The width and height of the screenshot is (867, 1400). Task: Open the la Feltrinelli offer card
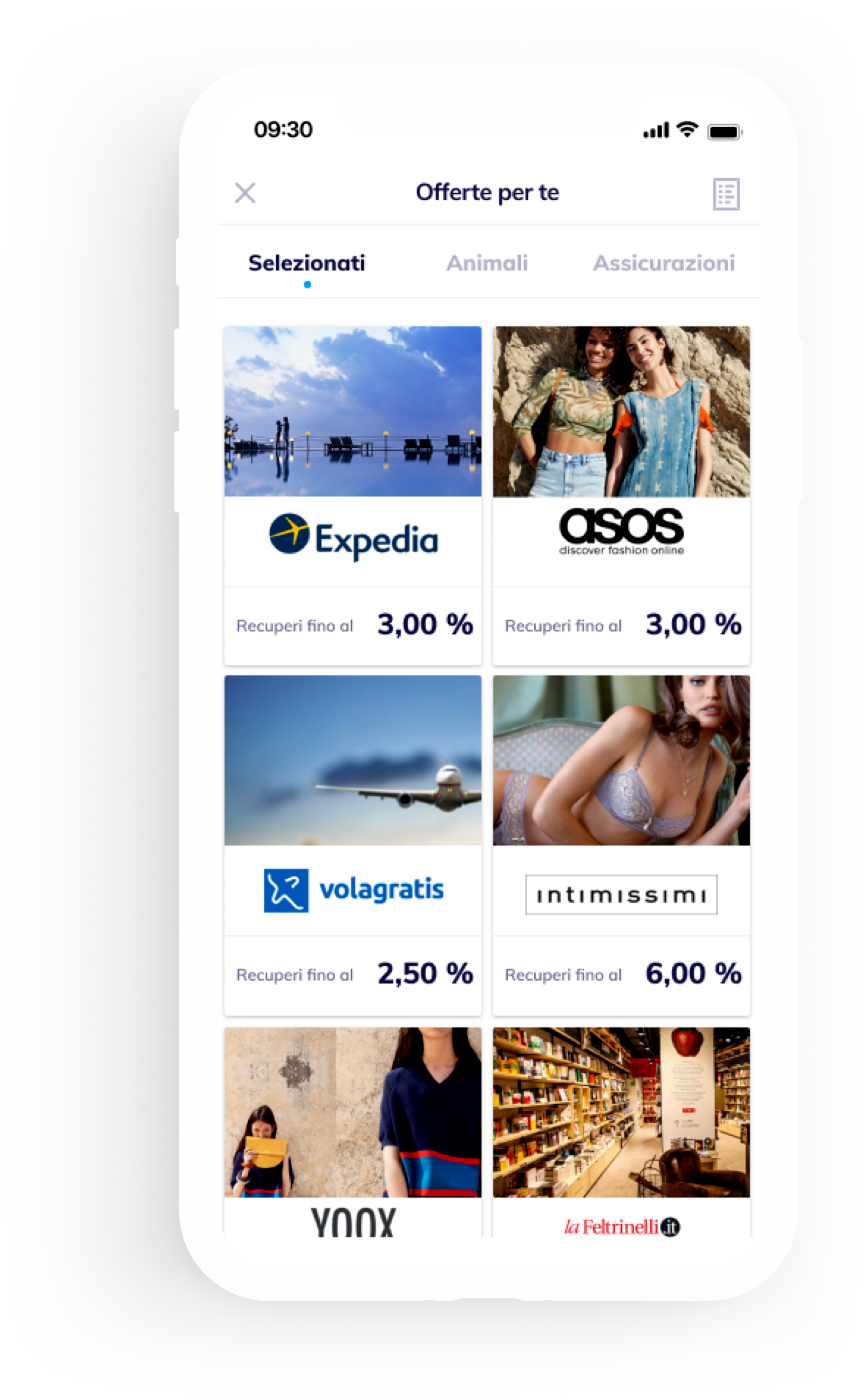click(621, 1132)
